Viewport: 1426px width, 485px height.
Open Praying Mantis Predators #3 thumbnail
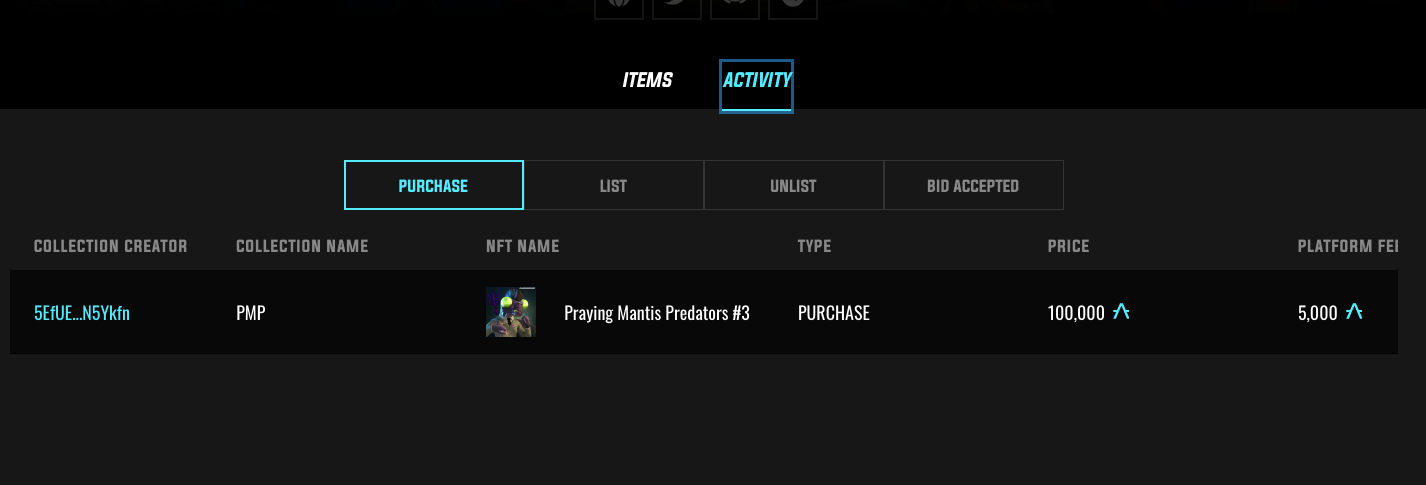511,313
